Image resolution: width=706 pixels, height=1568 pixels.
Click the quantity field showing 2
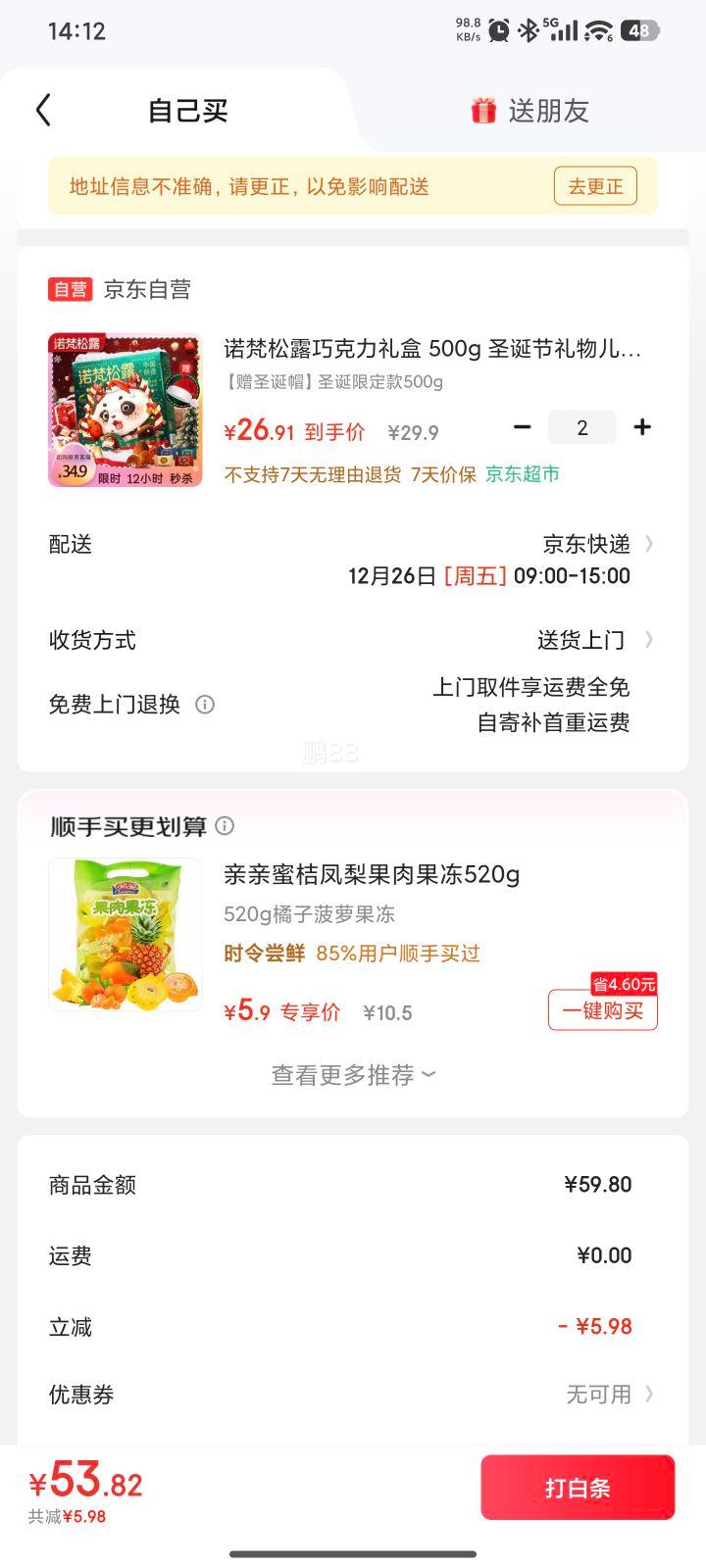(x=582, y=426)
